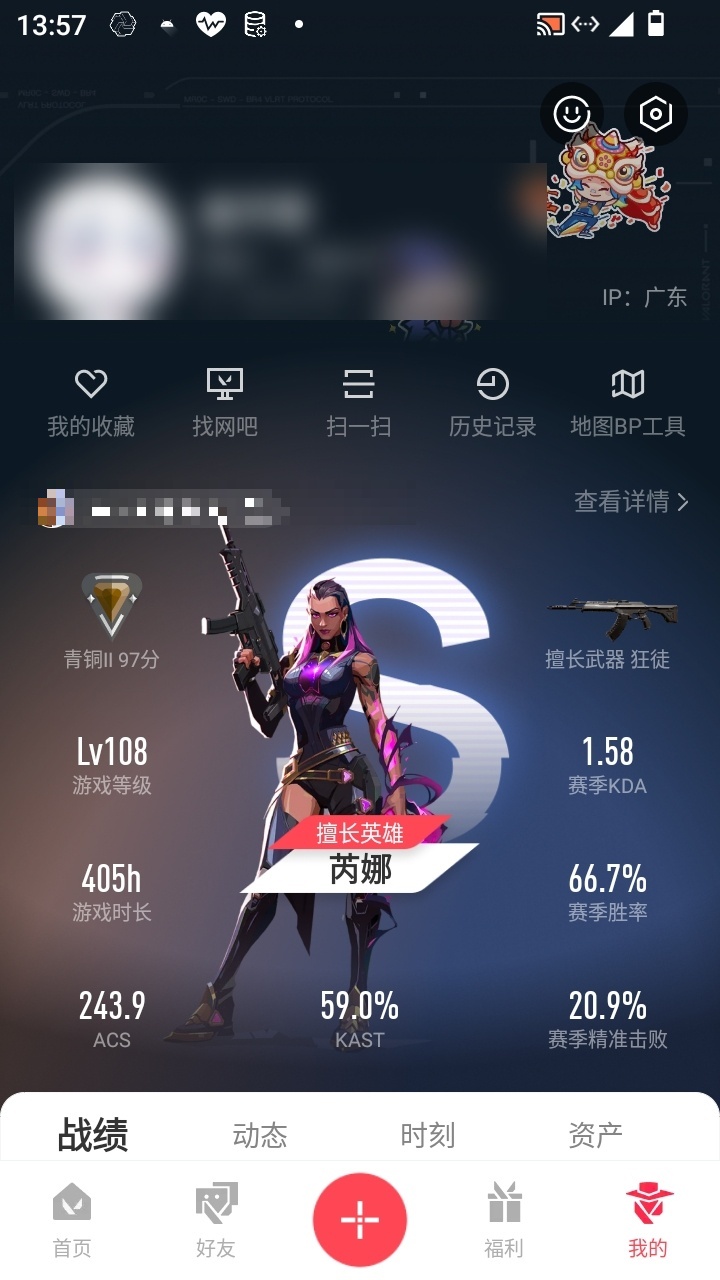The width and height of the screenshot is (720, 1280).
Task: Tap 查看详情 to view details
Action: click(x=631, y=502)
